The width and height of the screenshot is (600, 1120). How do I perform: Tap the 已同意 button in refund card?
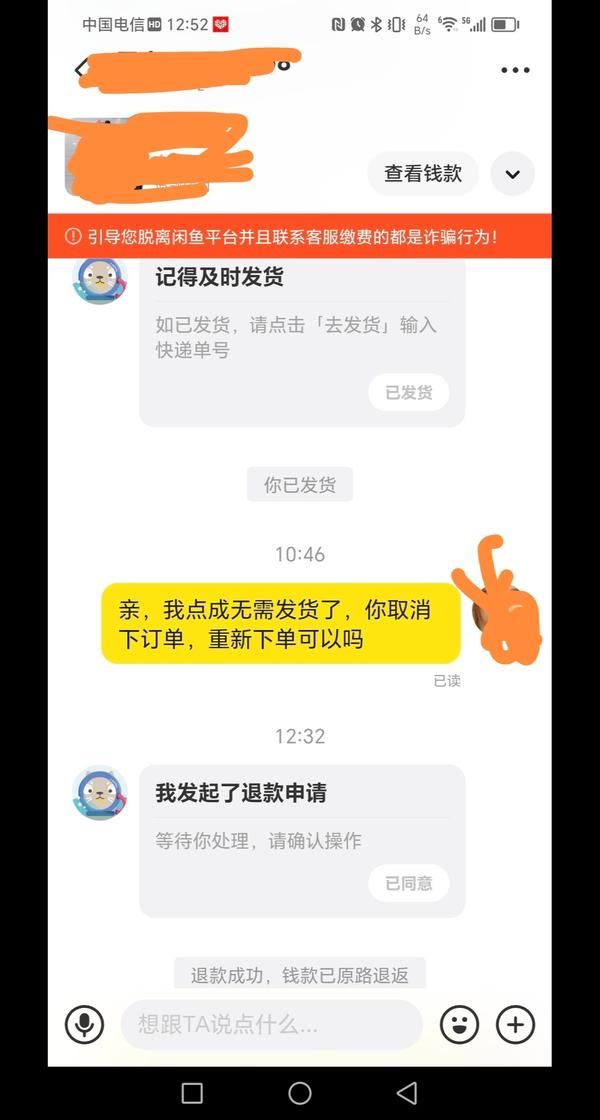pyautogui.click(x=408, y=883)
